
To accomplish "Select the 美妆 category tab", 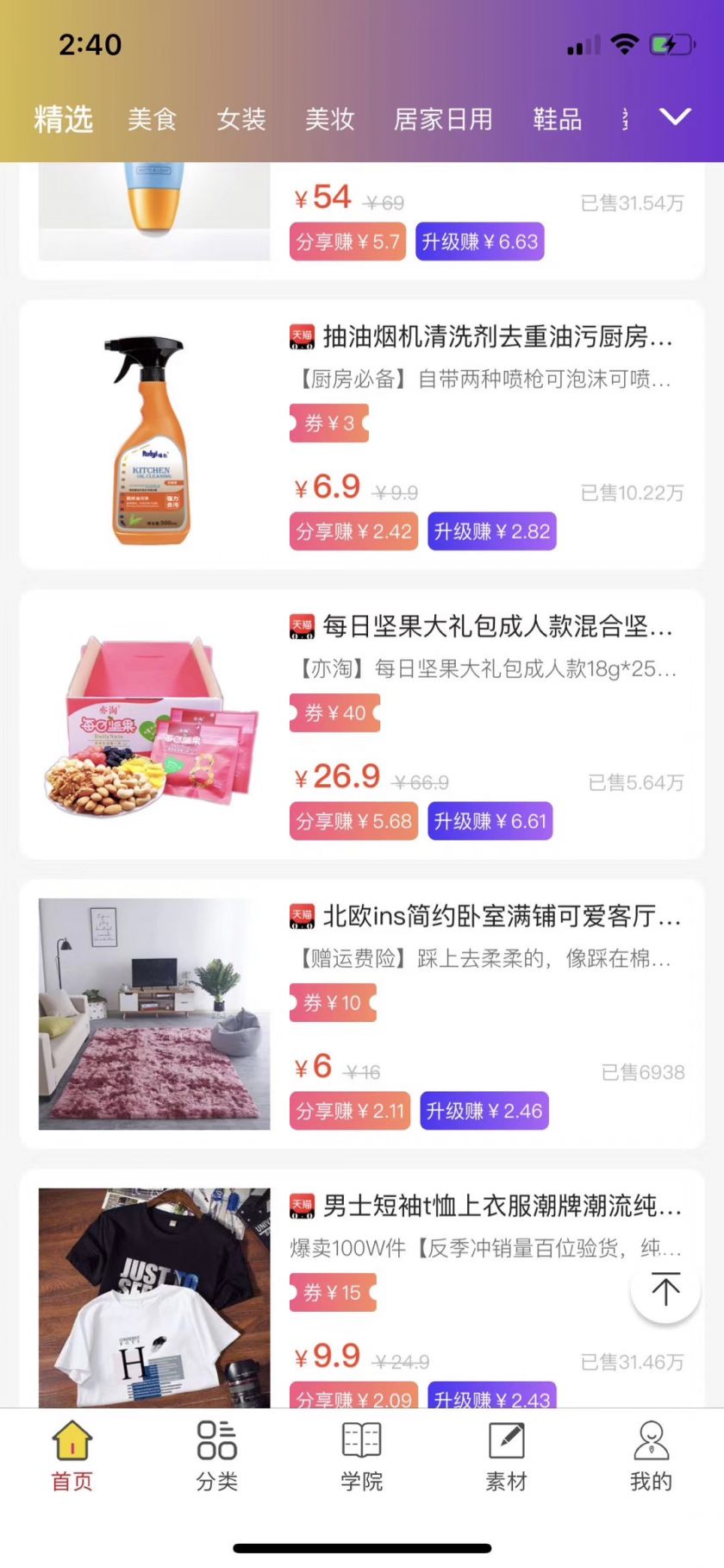I will [x=330, y=119].
